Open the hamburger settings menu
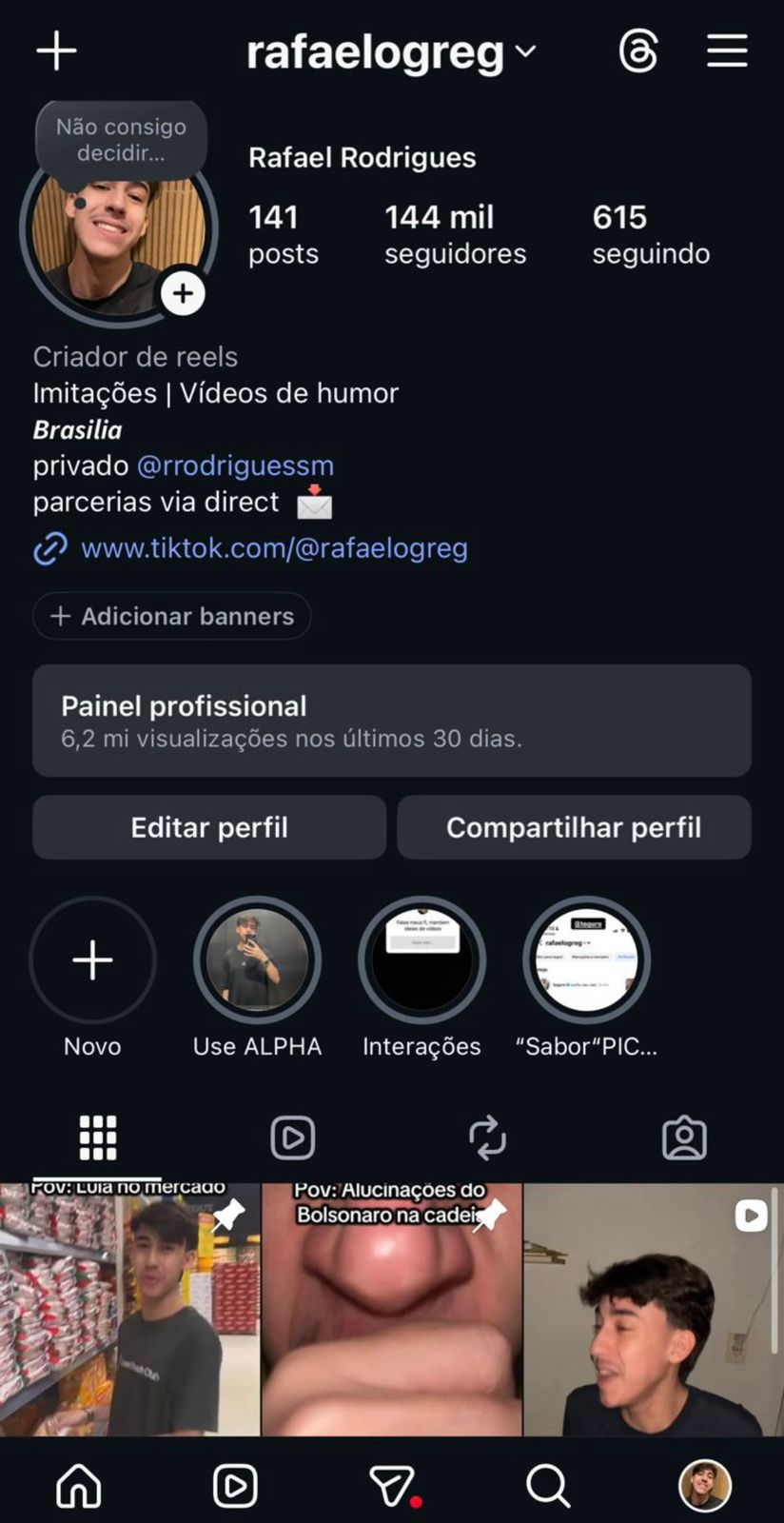784x1523 pixels. pos(727,51)
